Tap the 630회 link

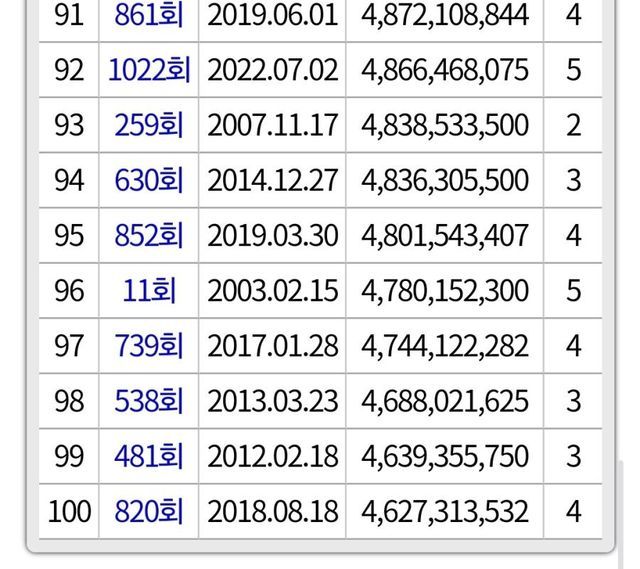(x=149, y=182)
